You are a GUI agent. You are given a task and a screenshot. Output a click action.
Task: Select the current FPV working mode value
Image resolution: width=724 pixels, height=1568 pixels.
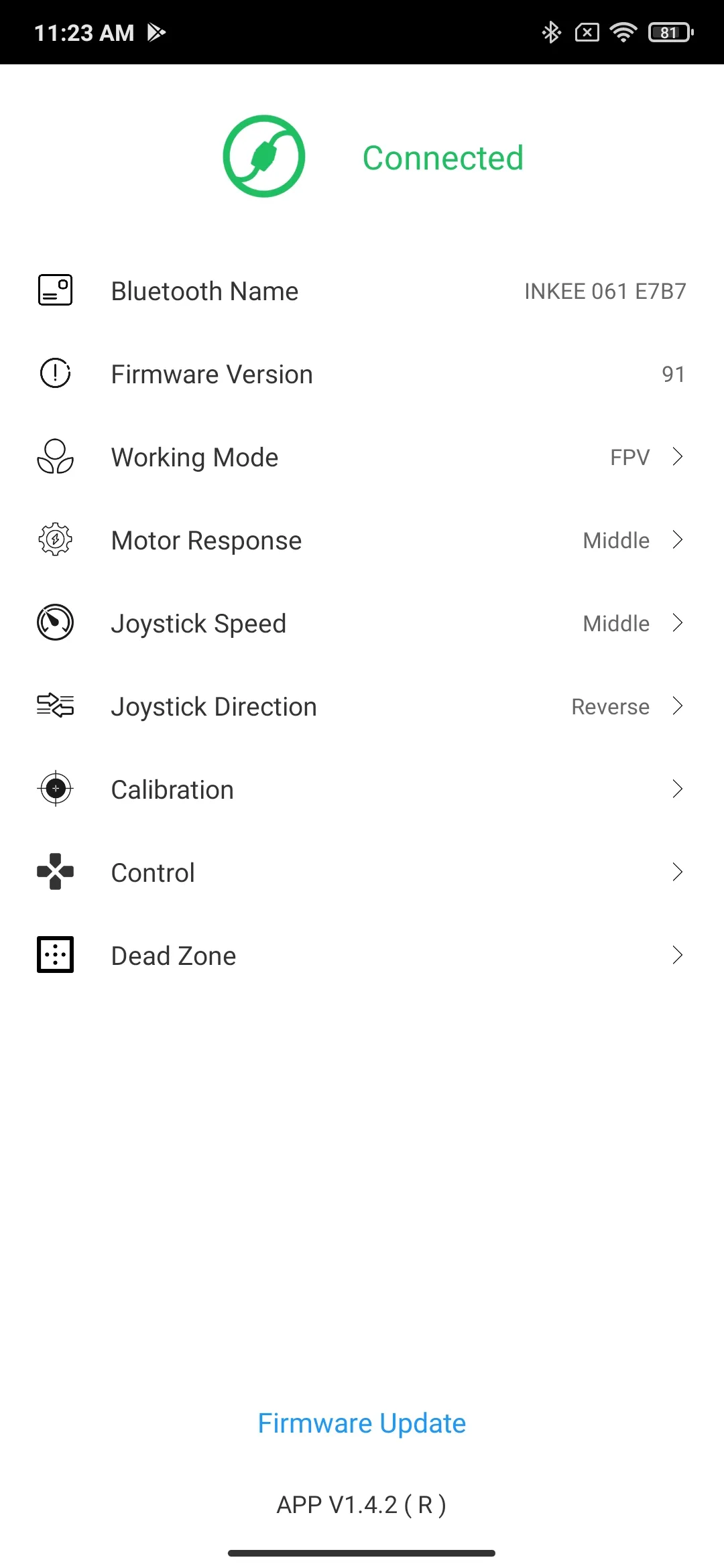tap(629, 457)
